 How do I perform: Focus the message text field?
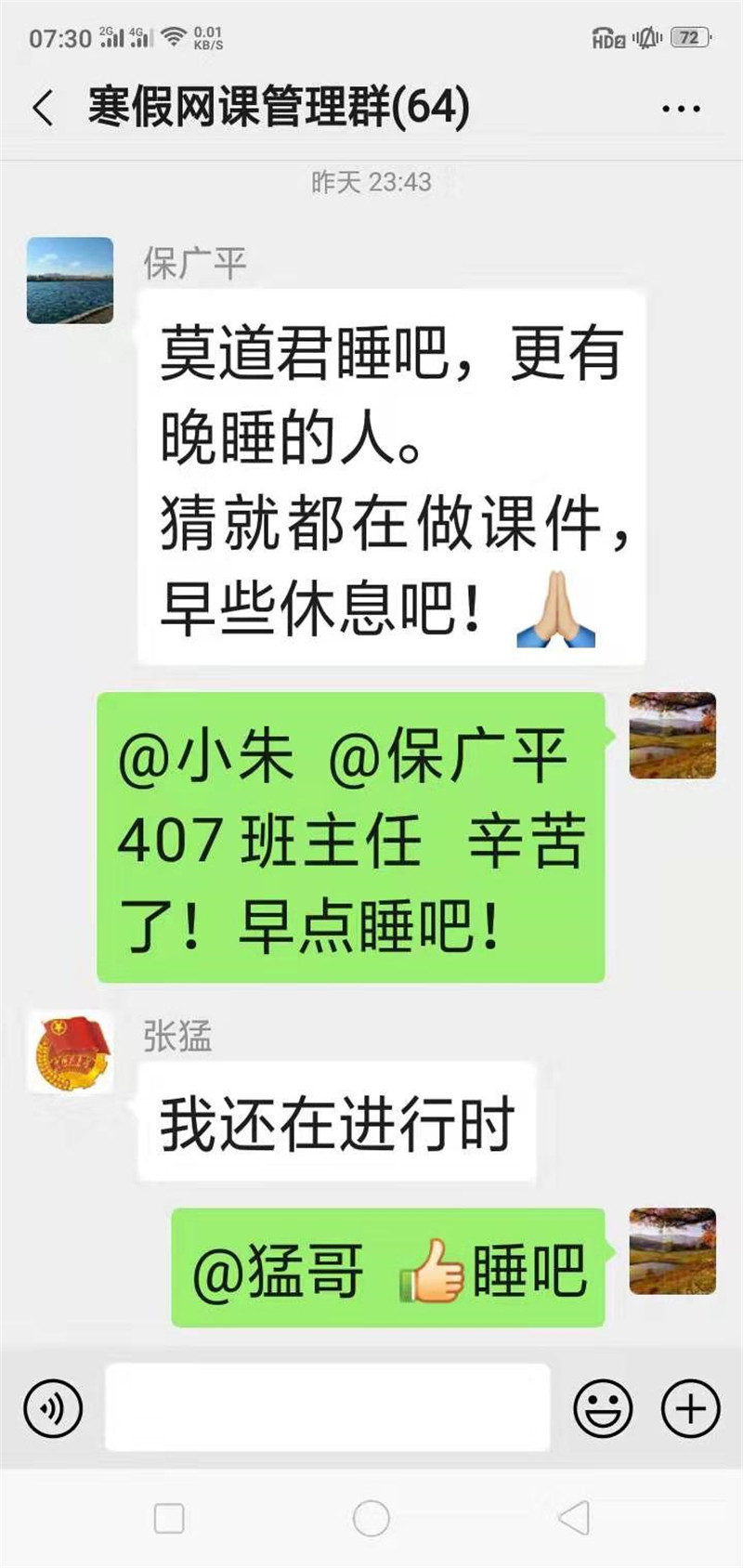pyautogui.click(x=327, y=1408)
